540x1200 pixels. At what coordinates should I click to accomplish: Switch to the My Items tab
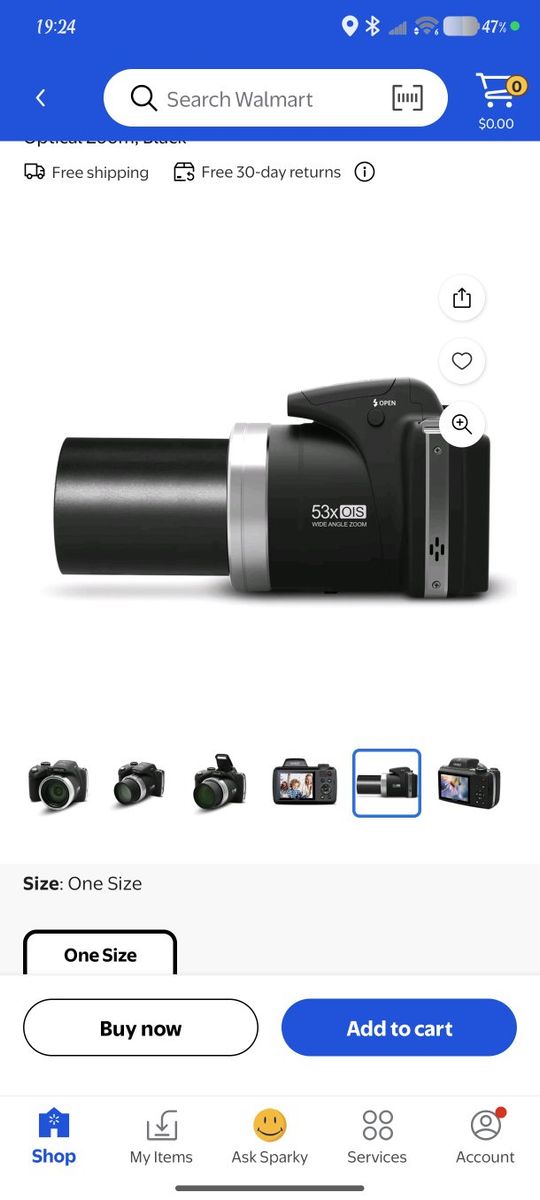tap(161, 1137)
